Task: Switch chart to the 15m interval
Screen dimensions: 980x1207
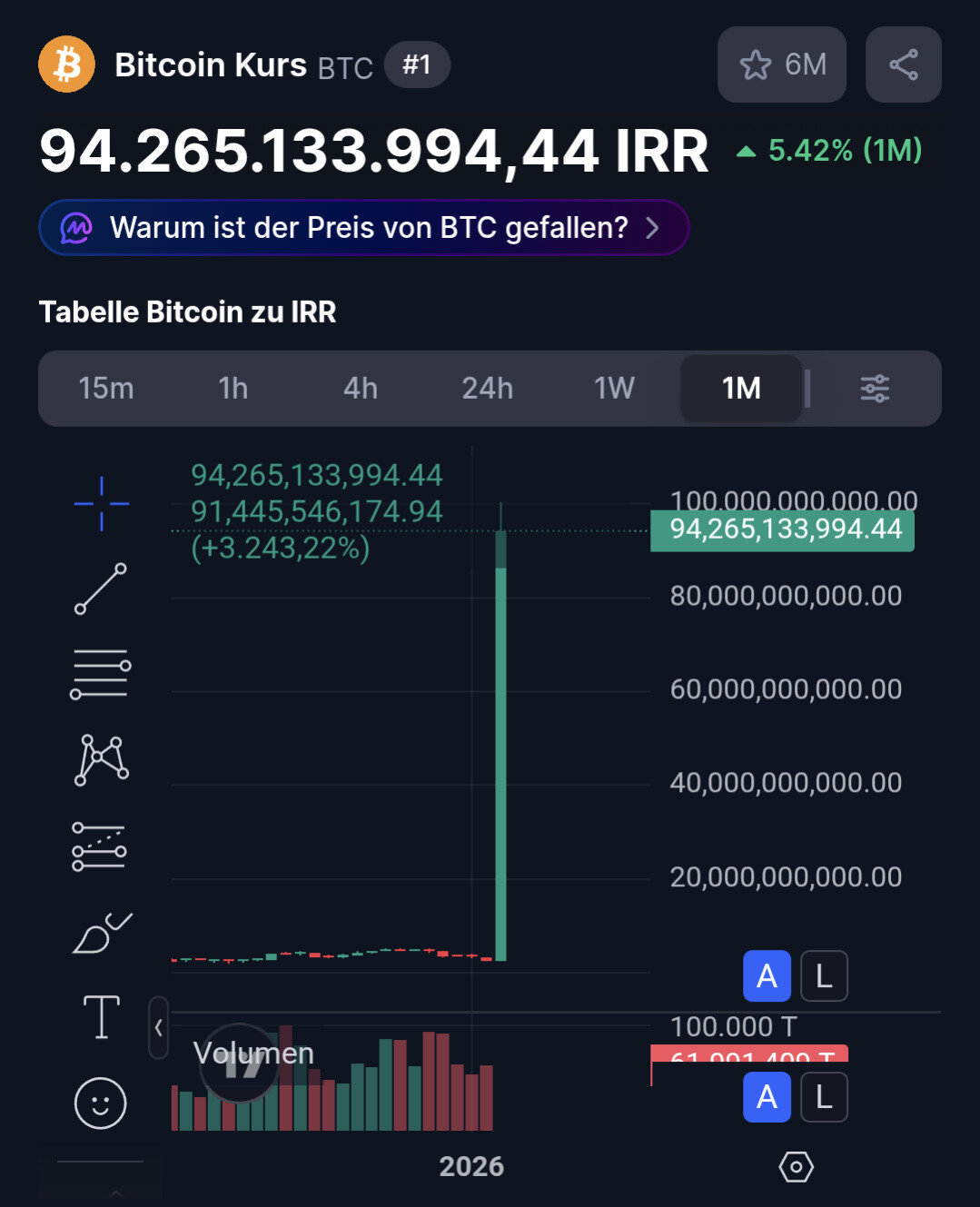Action: [x=106, y=389]
